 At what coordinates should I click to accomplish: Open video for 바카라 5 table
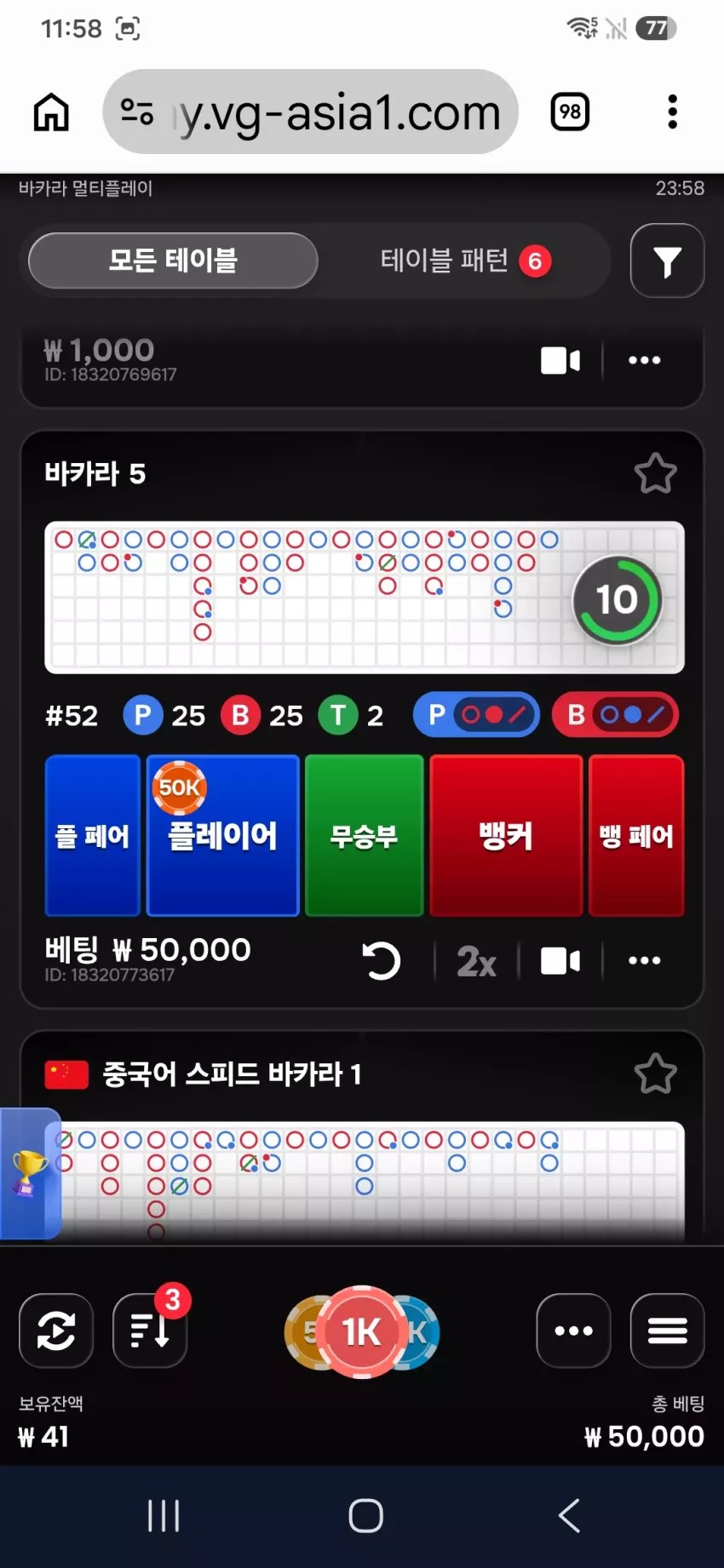pos(560,961)
